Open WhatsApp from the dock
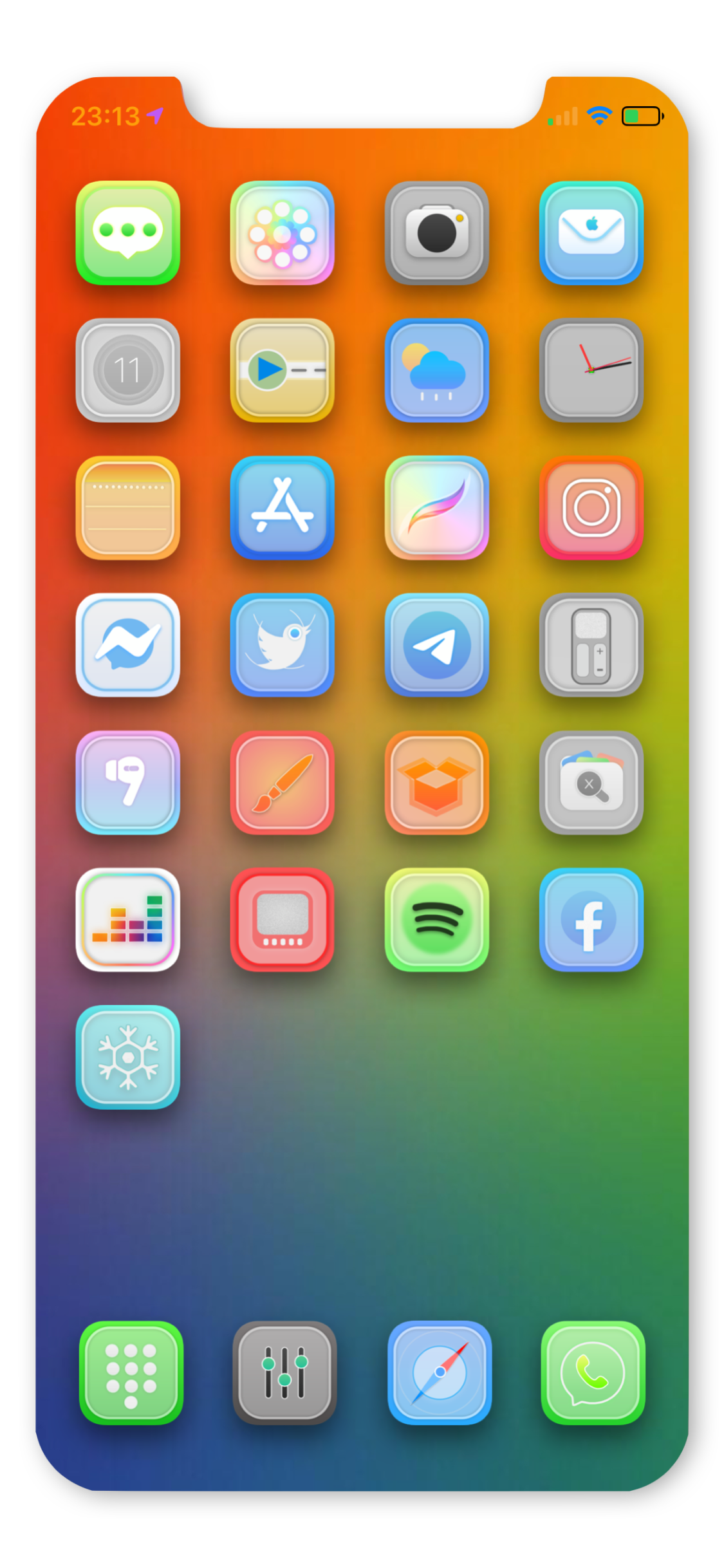This screenshot has height=1568, width=724. coord(593,1372)
